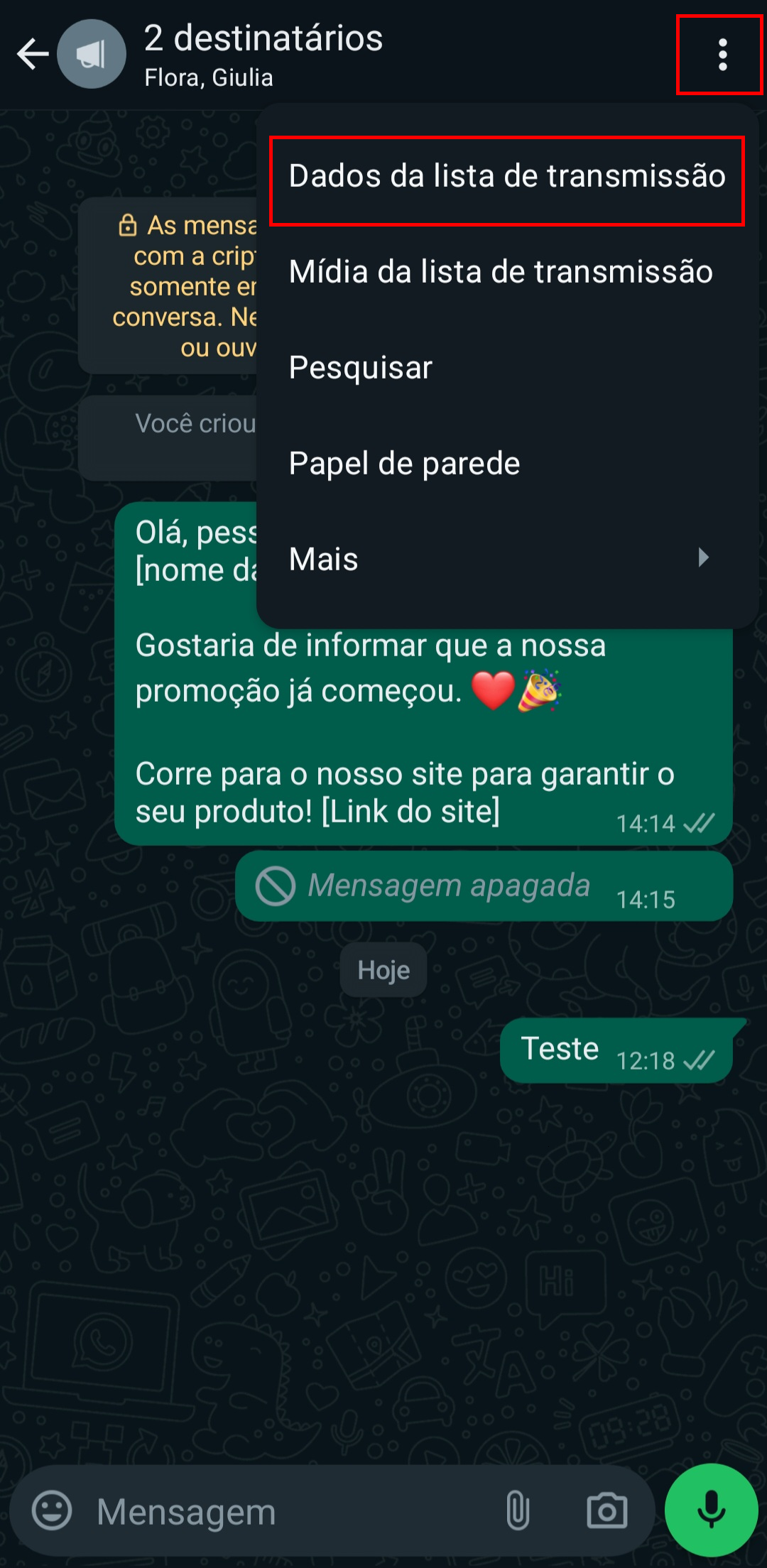The width and height of the screenshot is (767, 1568).
Task: Go back using the arrow icon
Action: point(32,55)
